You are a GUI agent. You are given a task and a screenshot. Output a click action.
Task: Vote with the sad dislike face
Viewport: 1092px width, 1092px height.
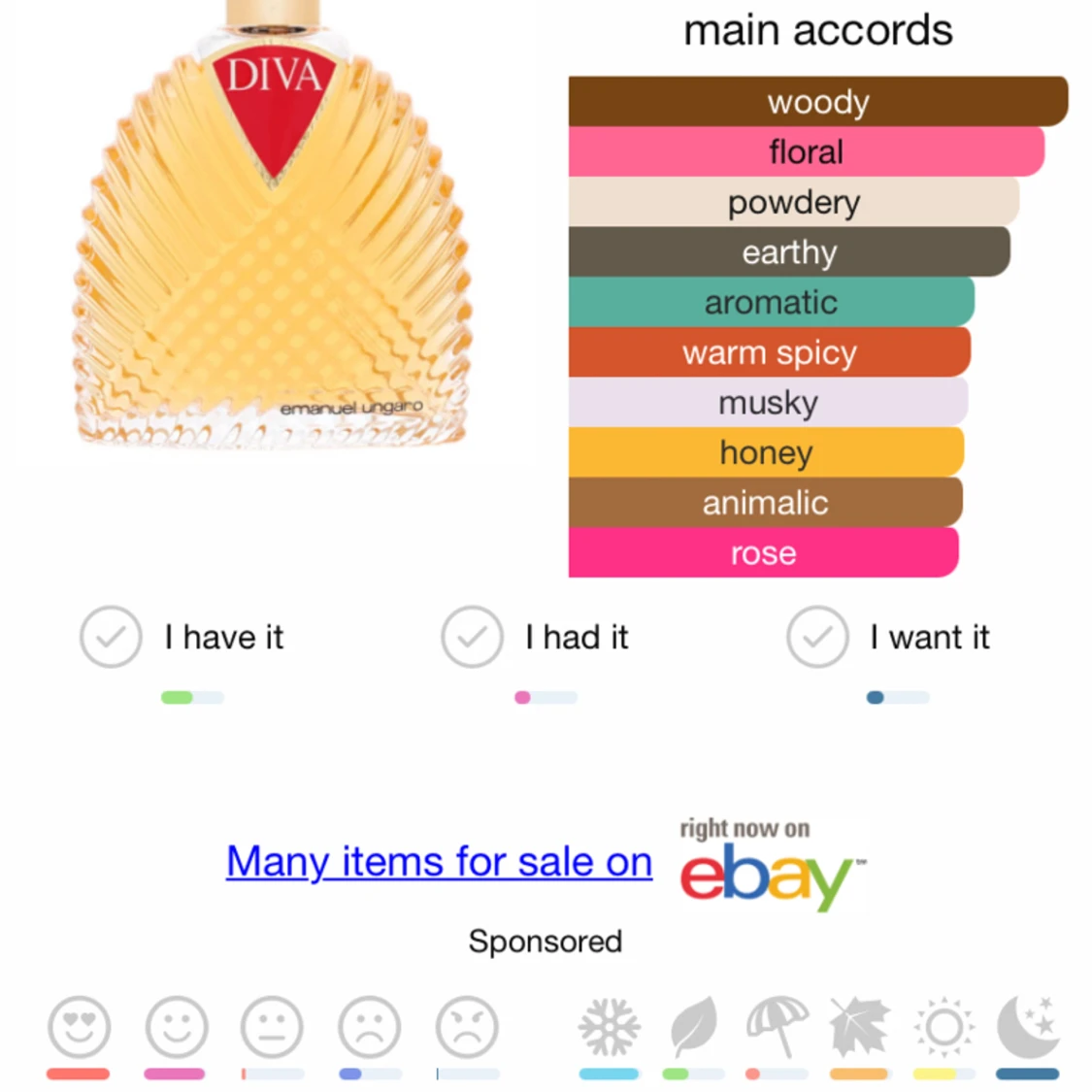point(370,1027)
